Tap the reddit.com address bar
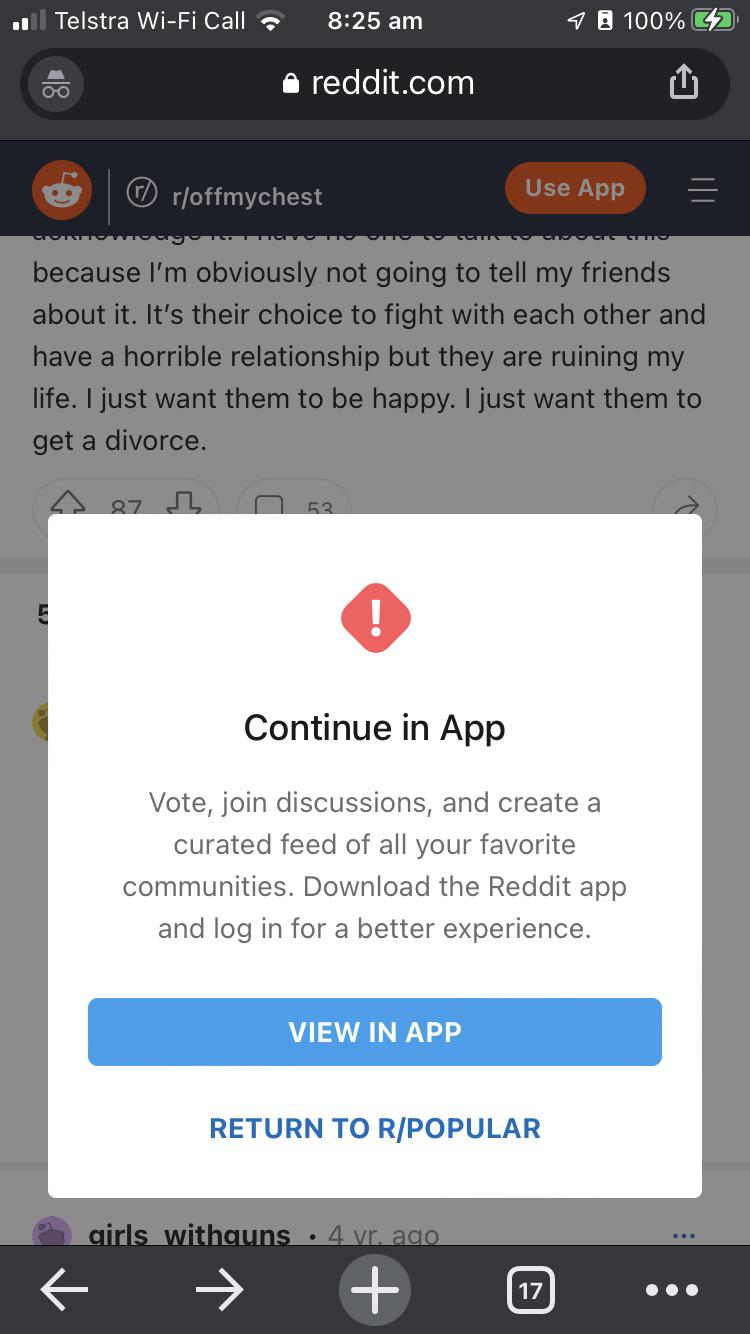This screenshot has height=1334, width=750. pyautogui.click(x=380, y=83)
